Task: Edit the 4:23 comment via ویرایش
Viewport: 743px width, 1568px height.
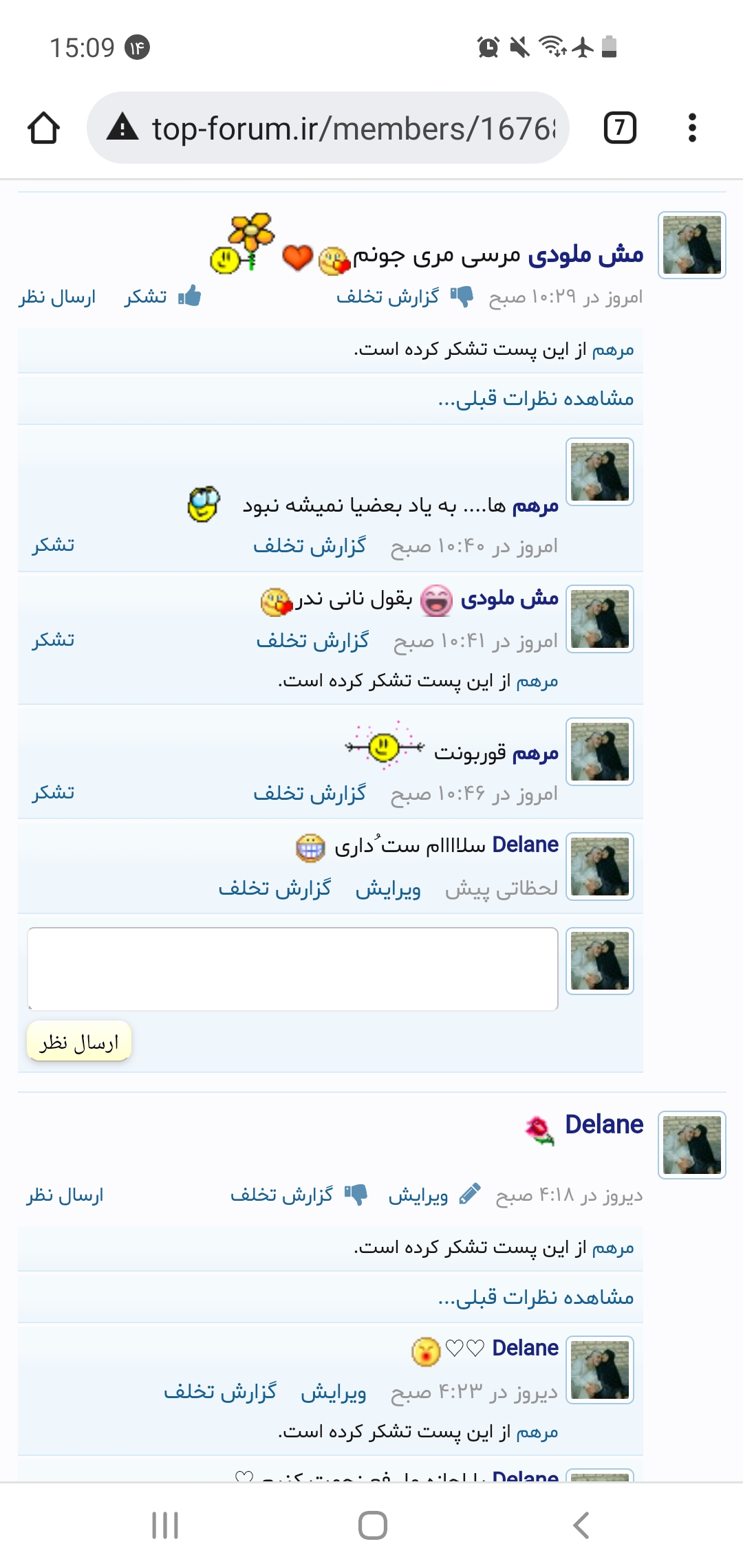Action: [x=334, y=1393]
